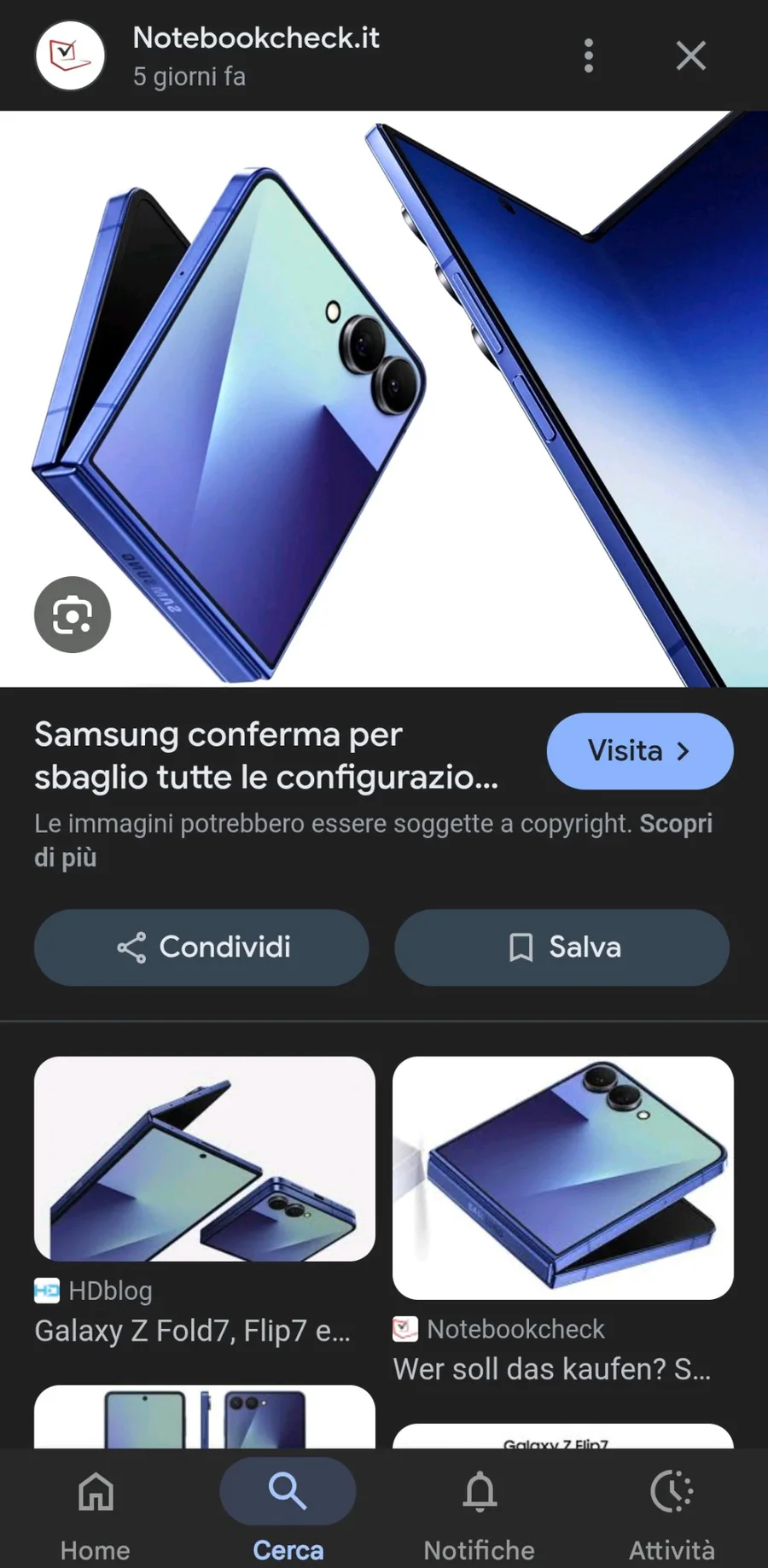Screen dimensions: 768x1568
Task: Go to the Home tab
Action: click(x=96, y=1508)
